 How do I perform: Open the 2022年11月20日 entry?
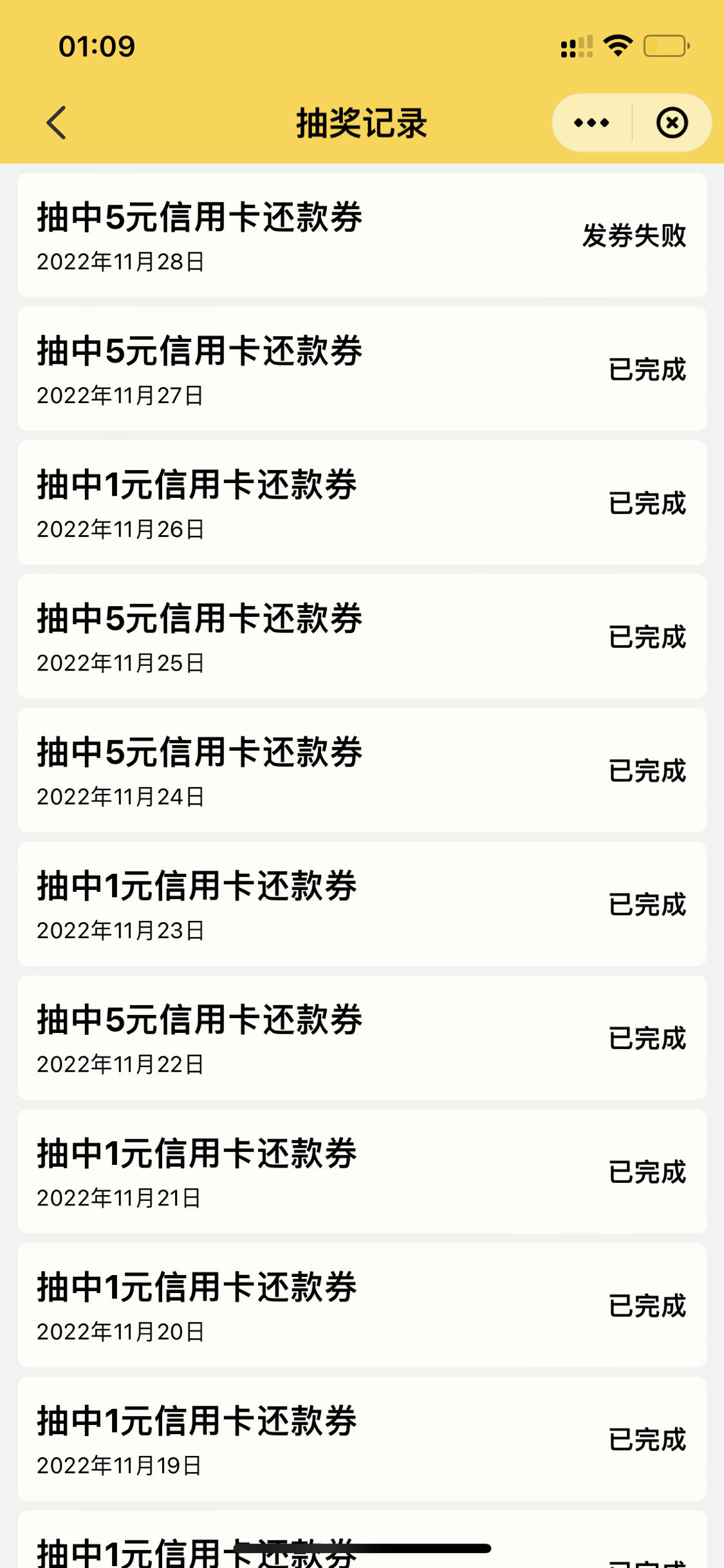(x=362, y=1305)
